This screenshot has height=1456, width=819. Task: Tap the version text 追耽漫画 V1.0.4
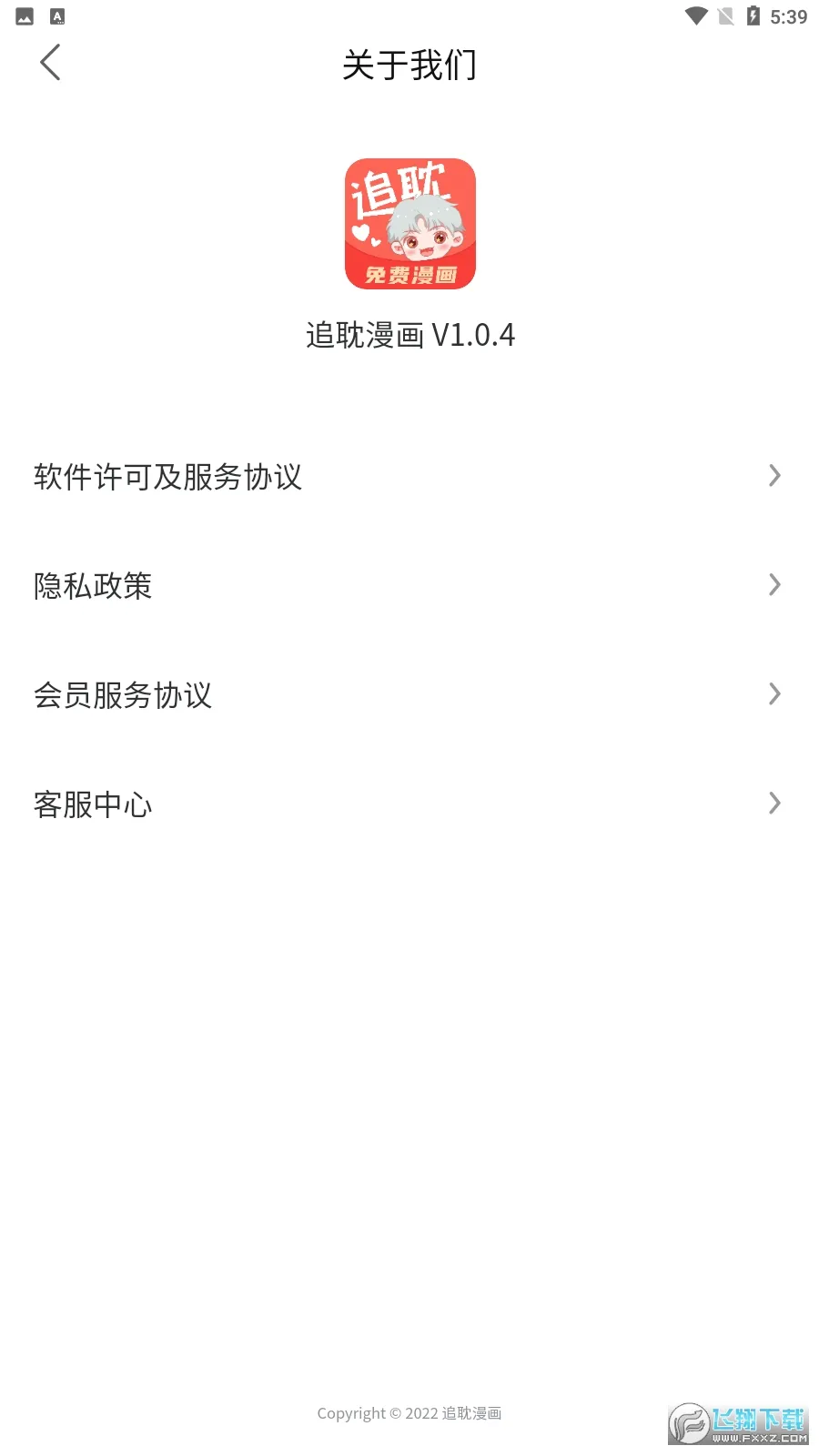point(409,335)
